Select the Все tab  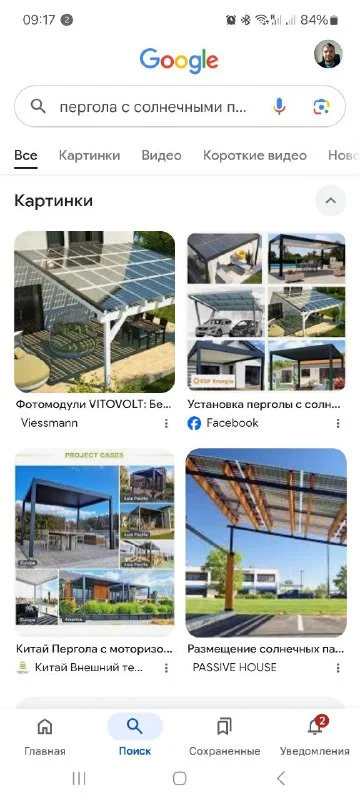(x=25, y=155)
